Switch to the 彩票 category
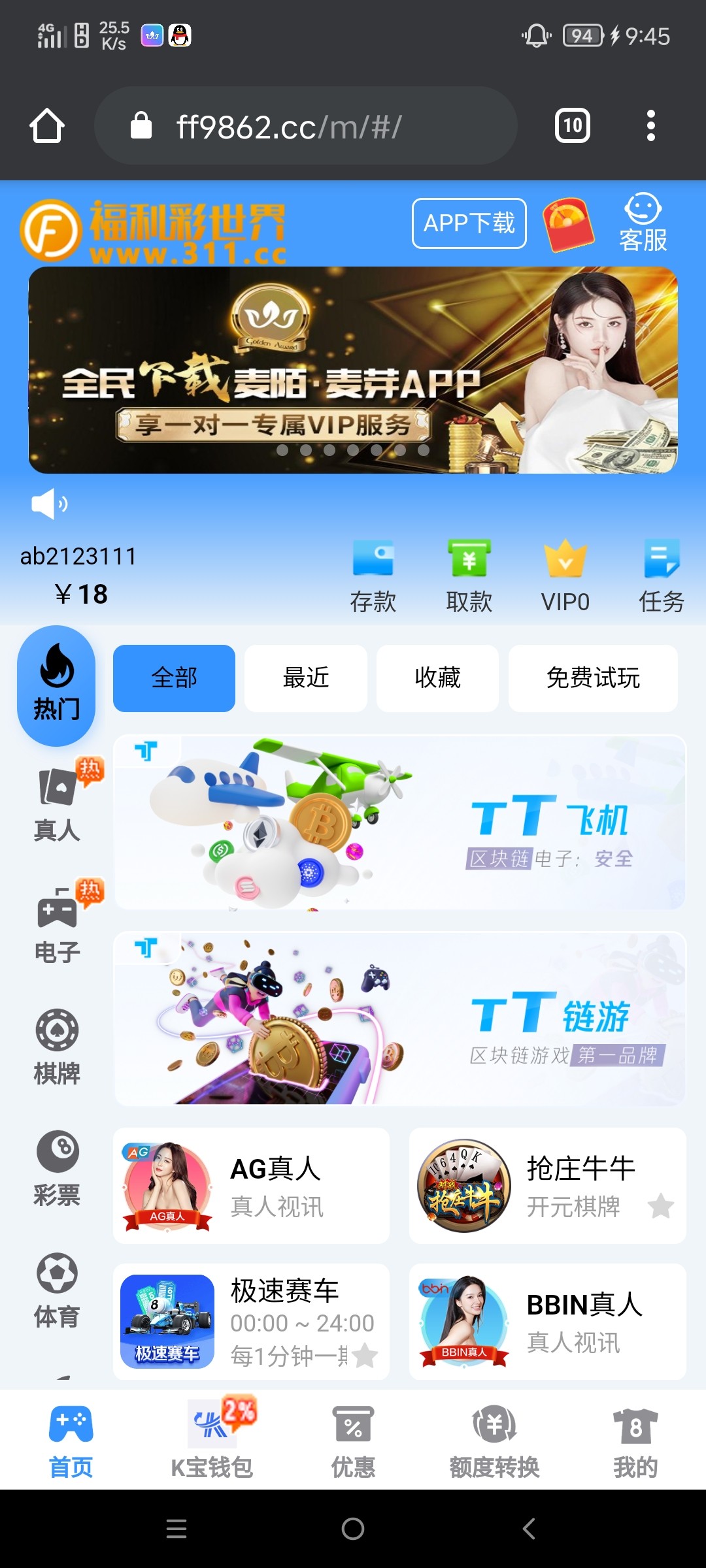 [58, 1168]
